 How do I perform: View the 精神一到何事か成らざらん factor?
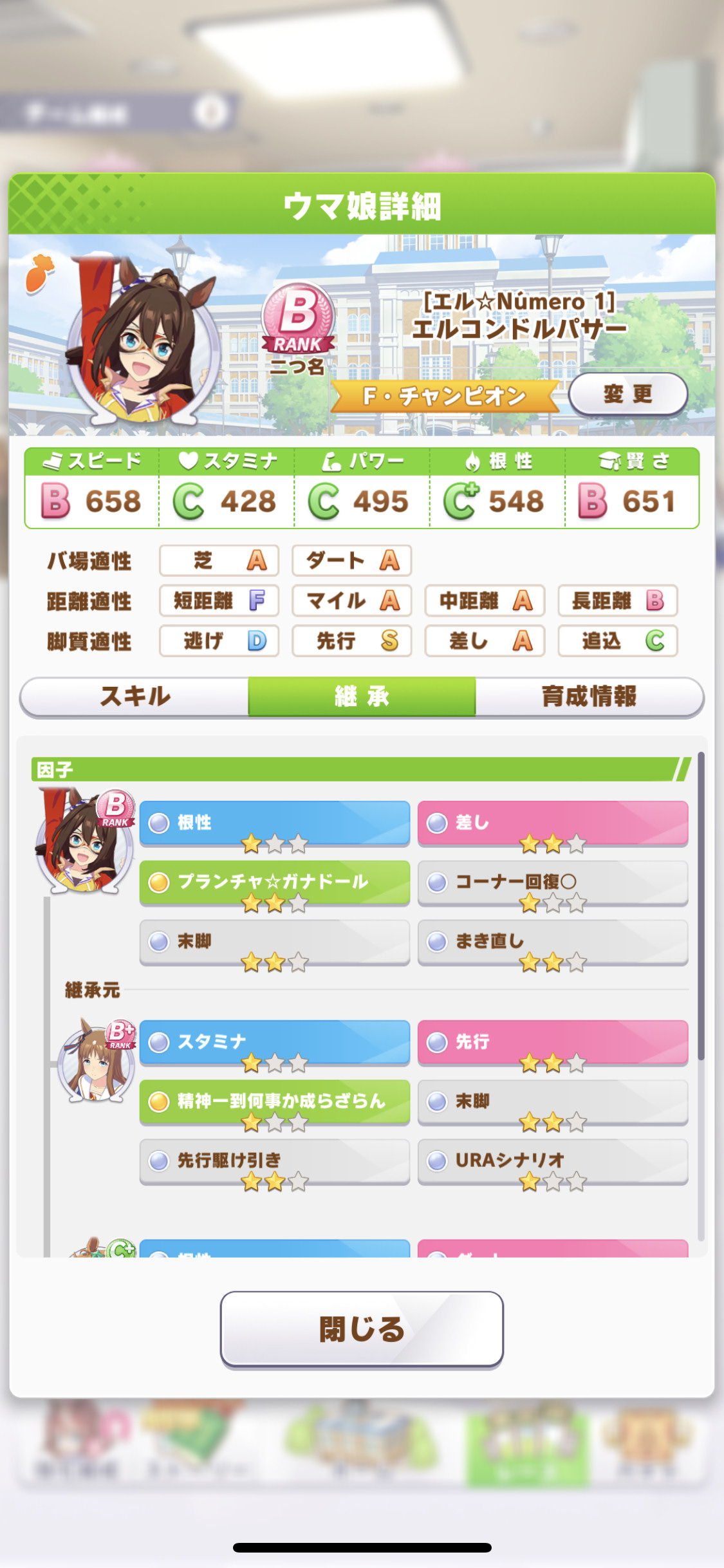pyautogui.click(x=275, y=1101)
